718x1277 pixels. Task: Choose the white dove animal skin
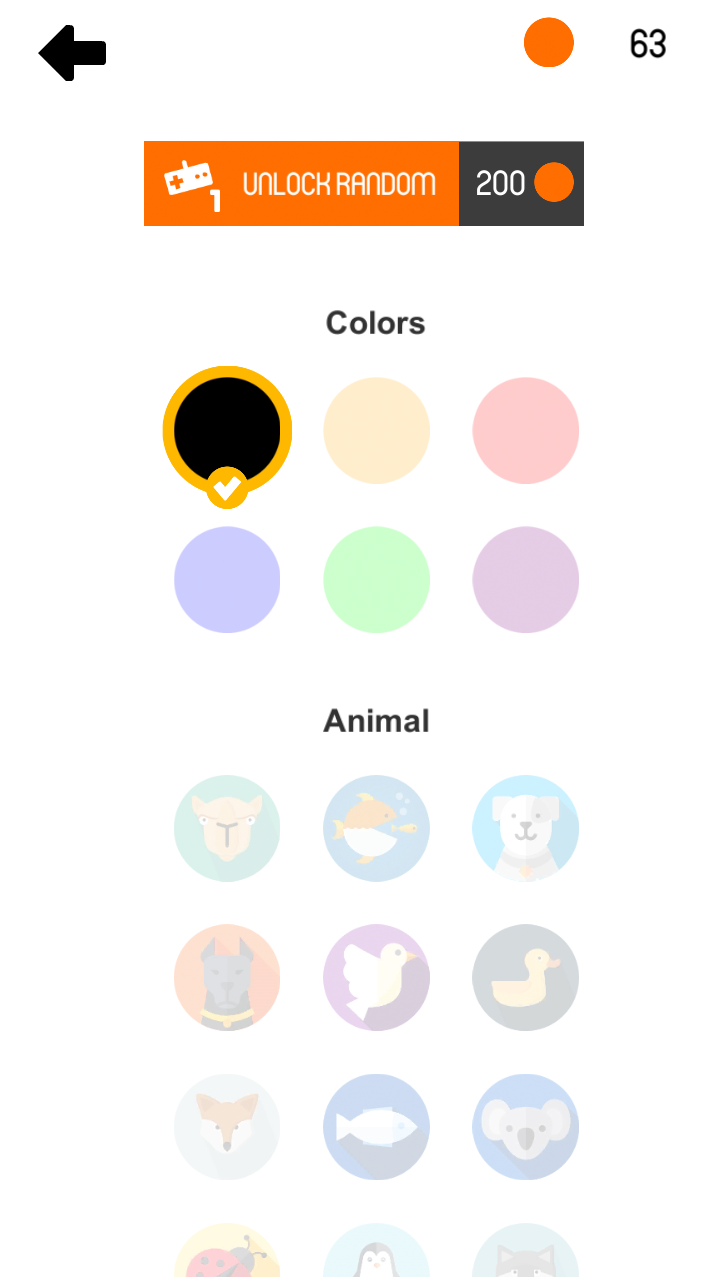coord(377,977)
